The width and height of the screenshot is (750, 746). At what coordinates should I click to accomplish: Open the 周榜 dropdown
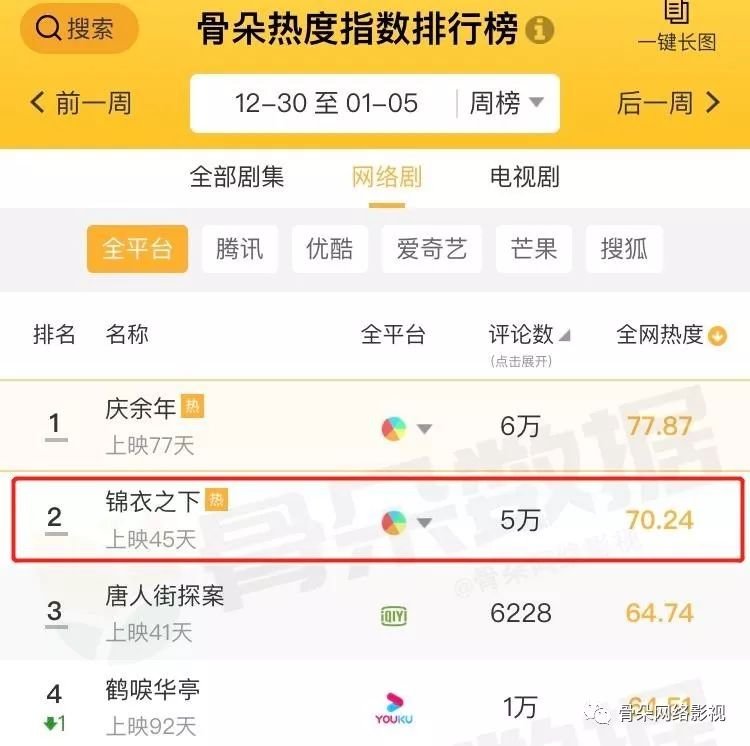[506, 102]
